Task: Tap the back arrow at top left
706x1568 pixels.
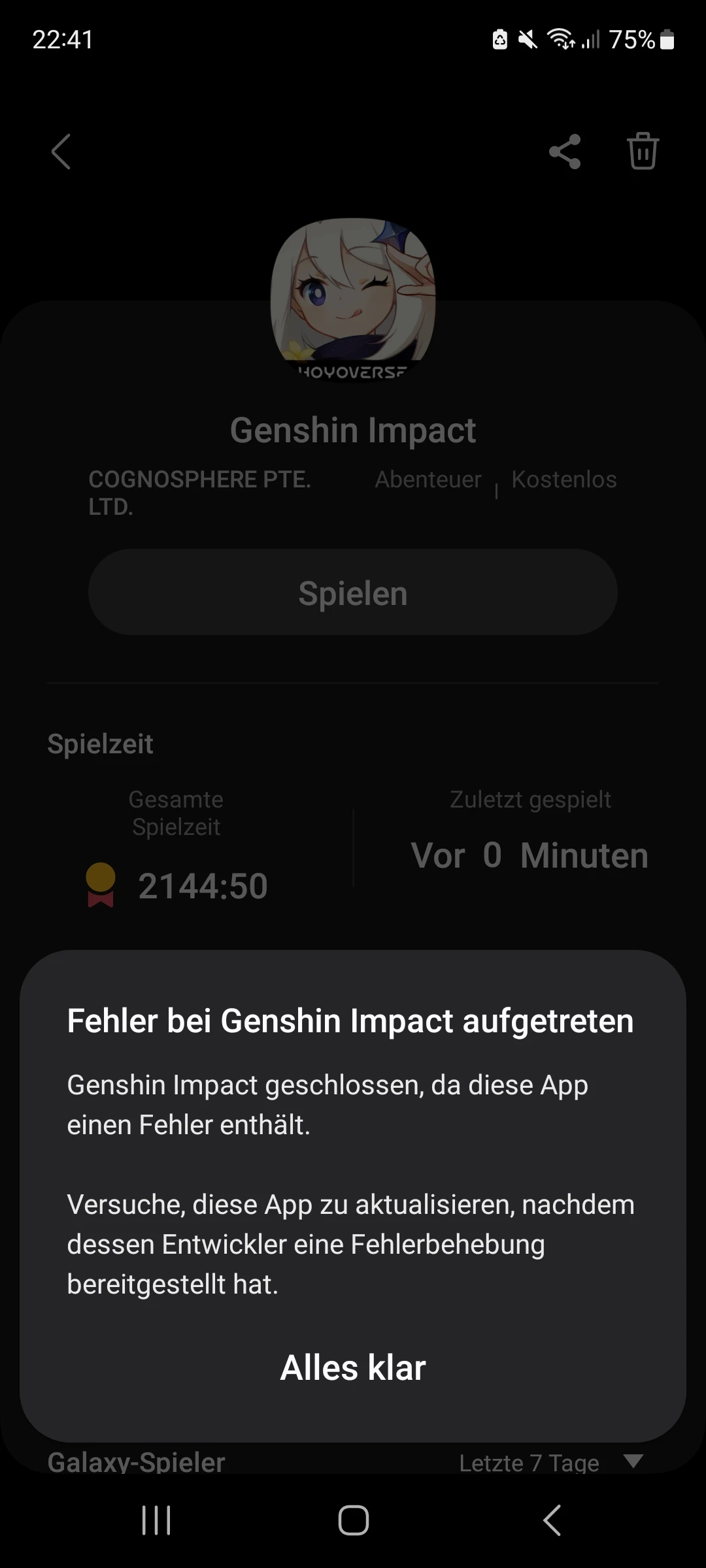Action: coord(61,152)
